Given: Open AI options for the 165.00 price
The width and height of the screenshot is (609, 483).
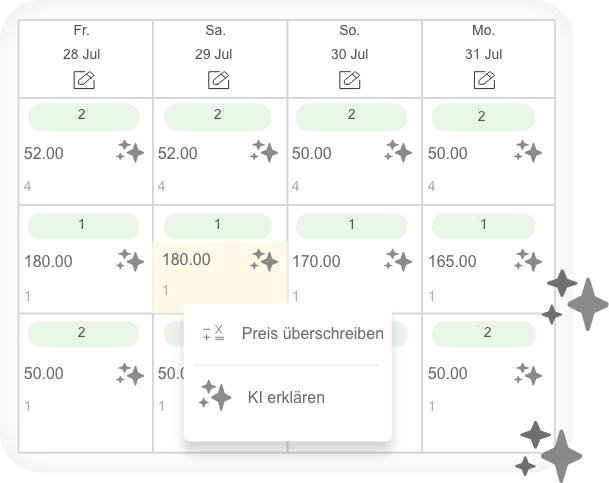Looking at the screenshot, I should click(528, 260).
